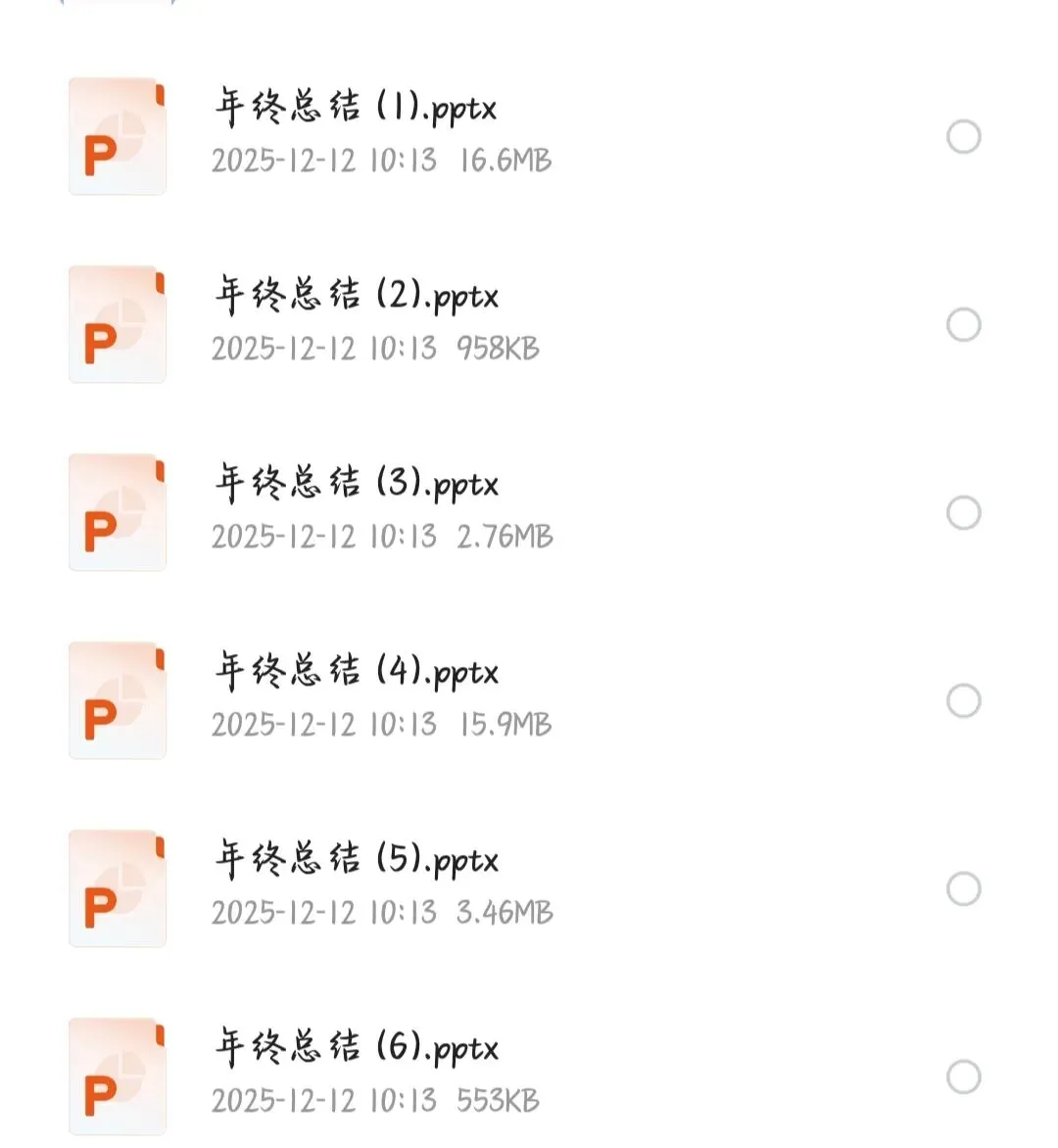Select the circle for 年终总结 (6).pptx
This screenshot has width=1058, height=1148.
click(964, 1077)
